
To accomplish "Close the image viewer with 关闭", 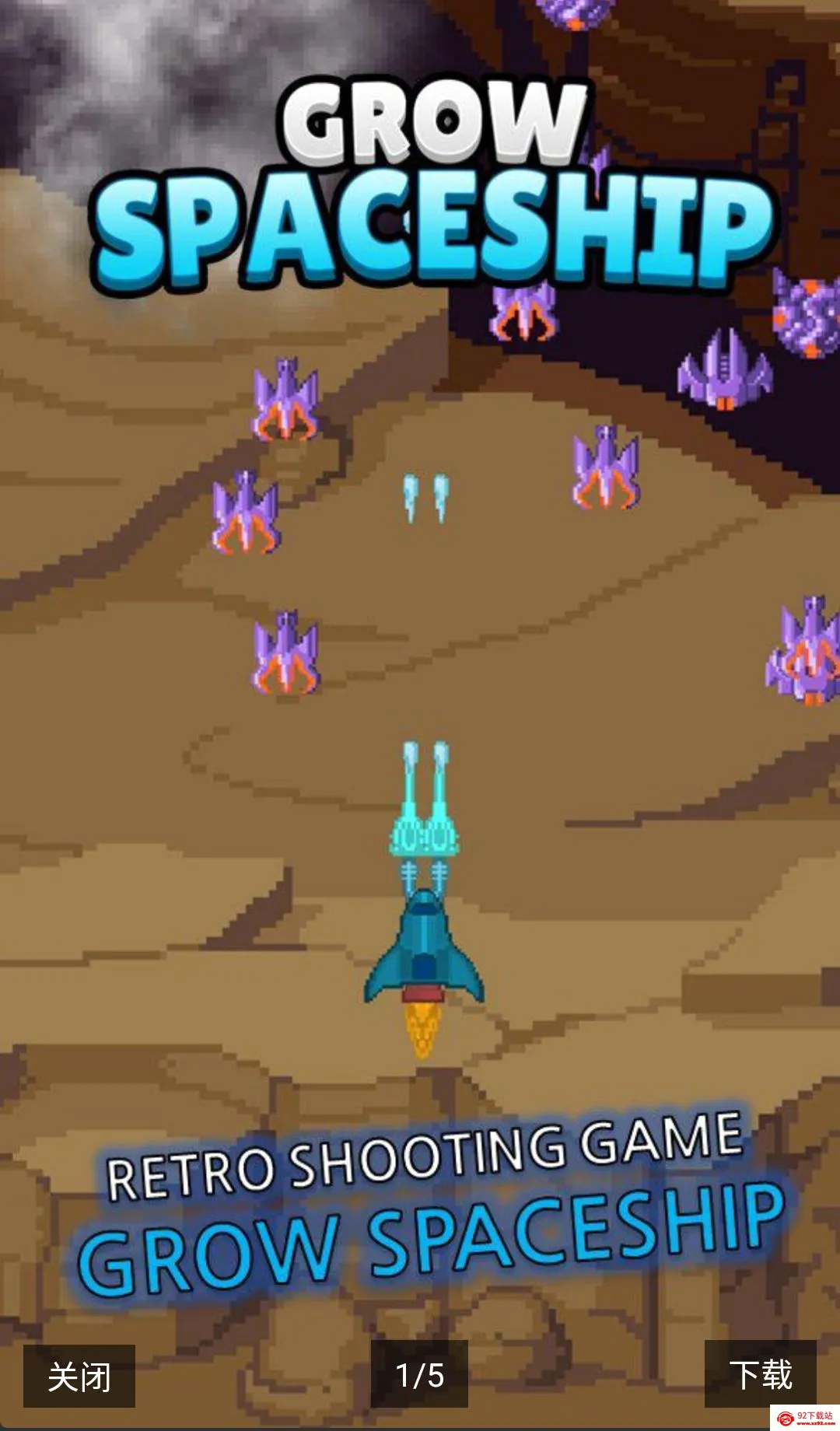I will [79, 1376].
